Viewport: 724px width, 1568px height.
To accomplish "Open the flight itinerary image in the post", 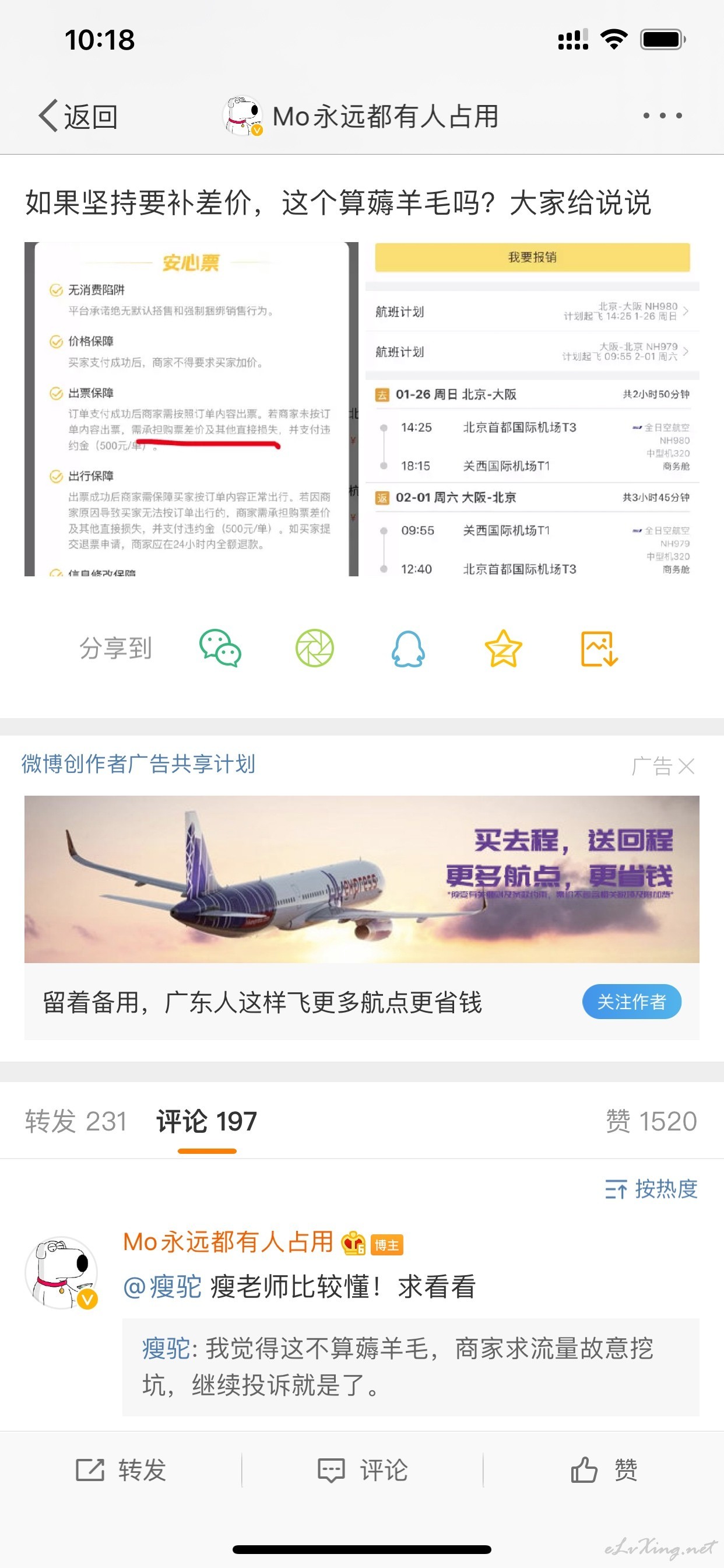I will [532, 409].
